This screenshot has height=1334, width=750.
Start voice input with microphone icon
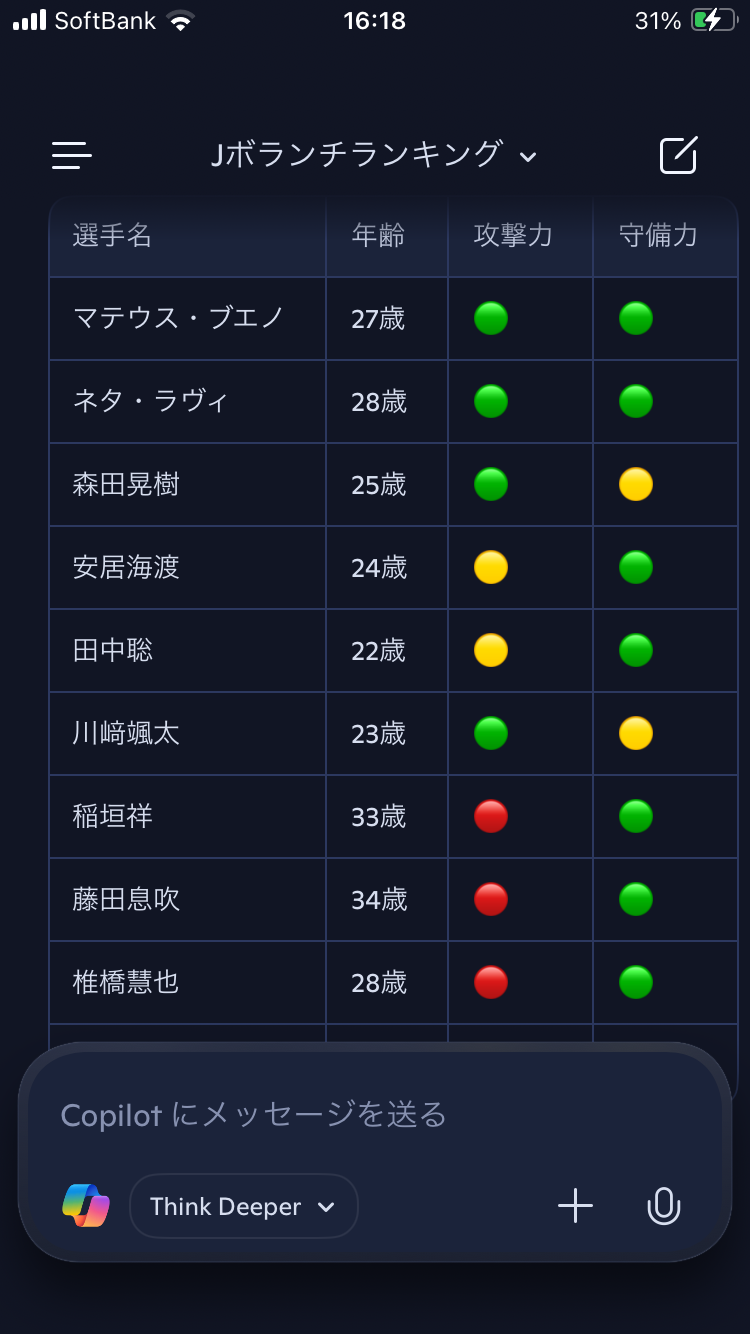[663, 1206]
